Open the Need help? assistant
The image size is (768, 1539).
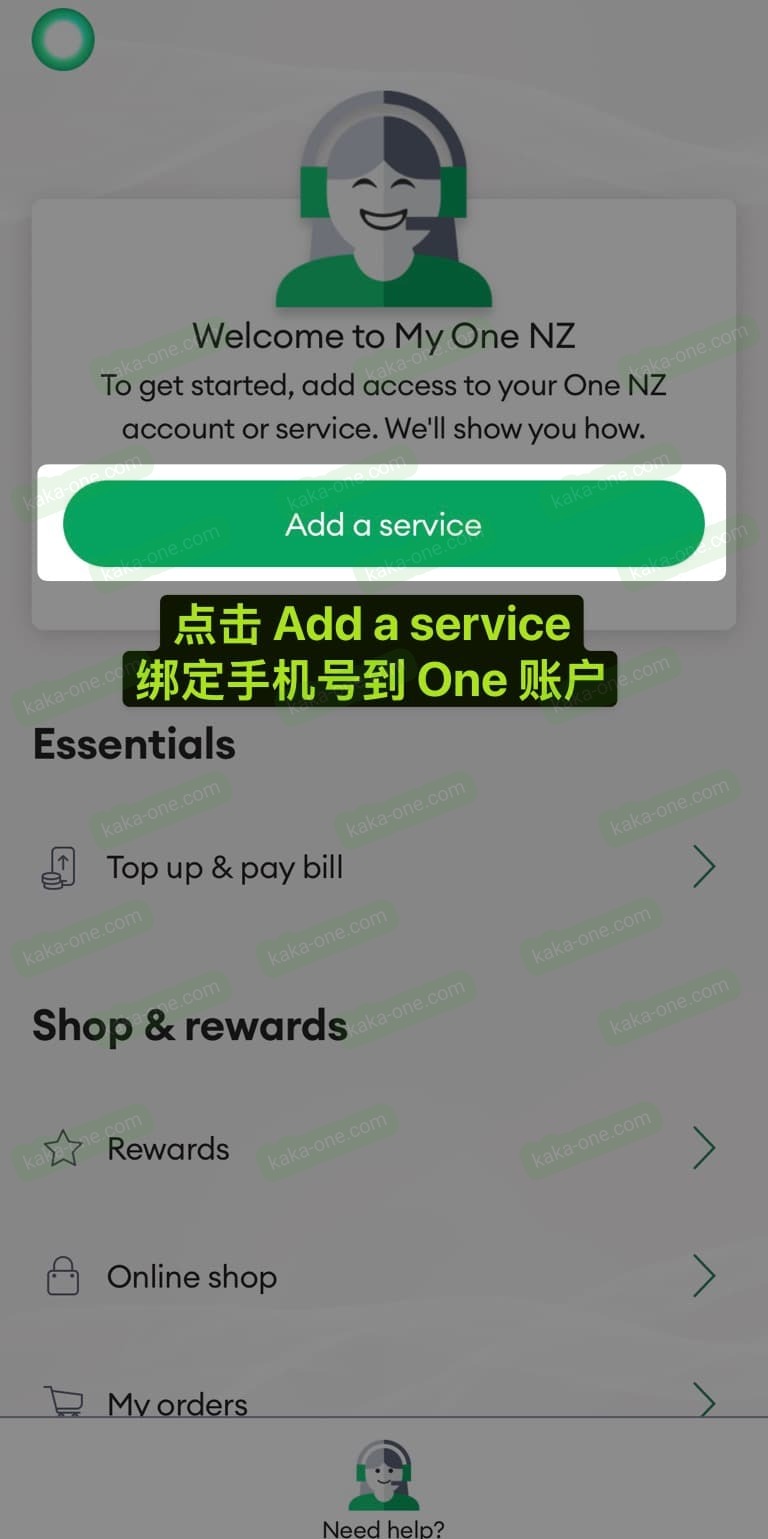pyautogui.click(x=383, y=1487)
